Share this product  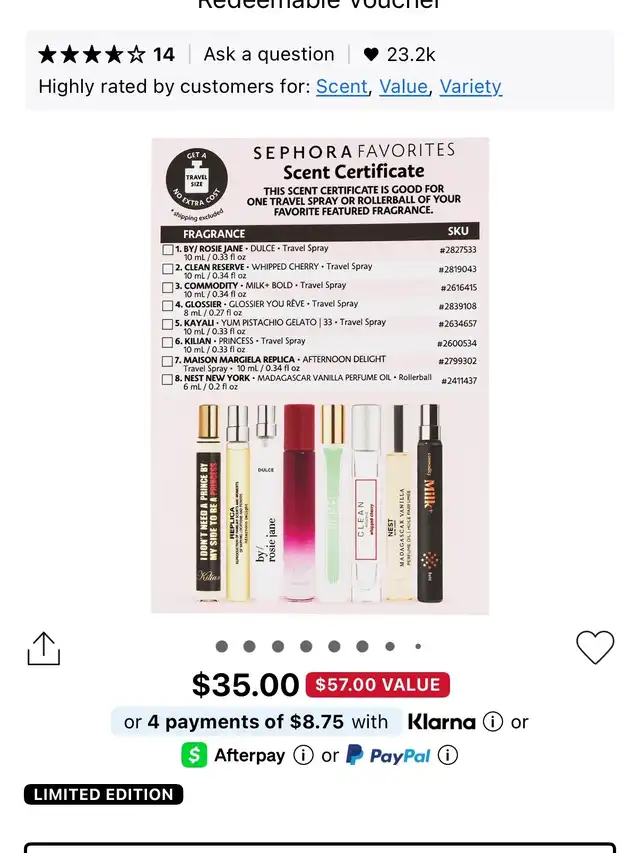[x=44, y=649]
